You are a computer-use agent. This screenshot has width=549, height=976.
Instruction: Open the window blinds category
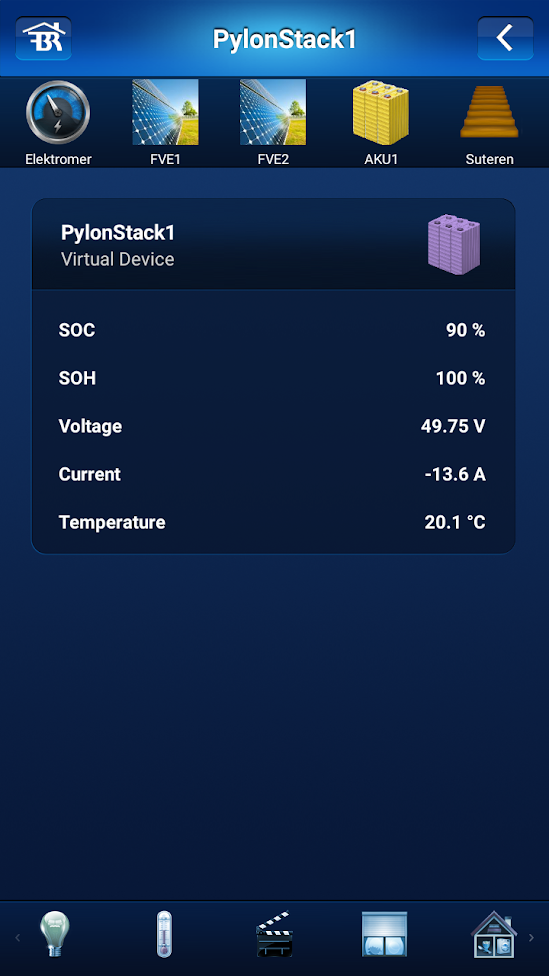point(385,934)
